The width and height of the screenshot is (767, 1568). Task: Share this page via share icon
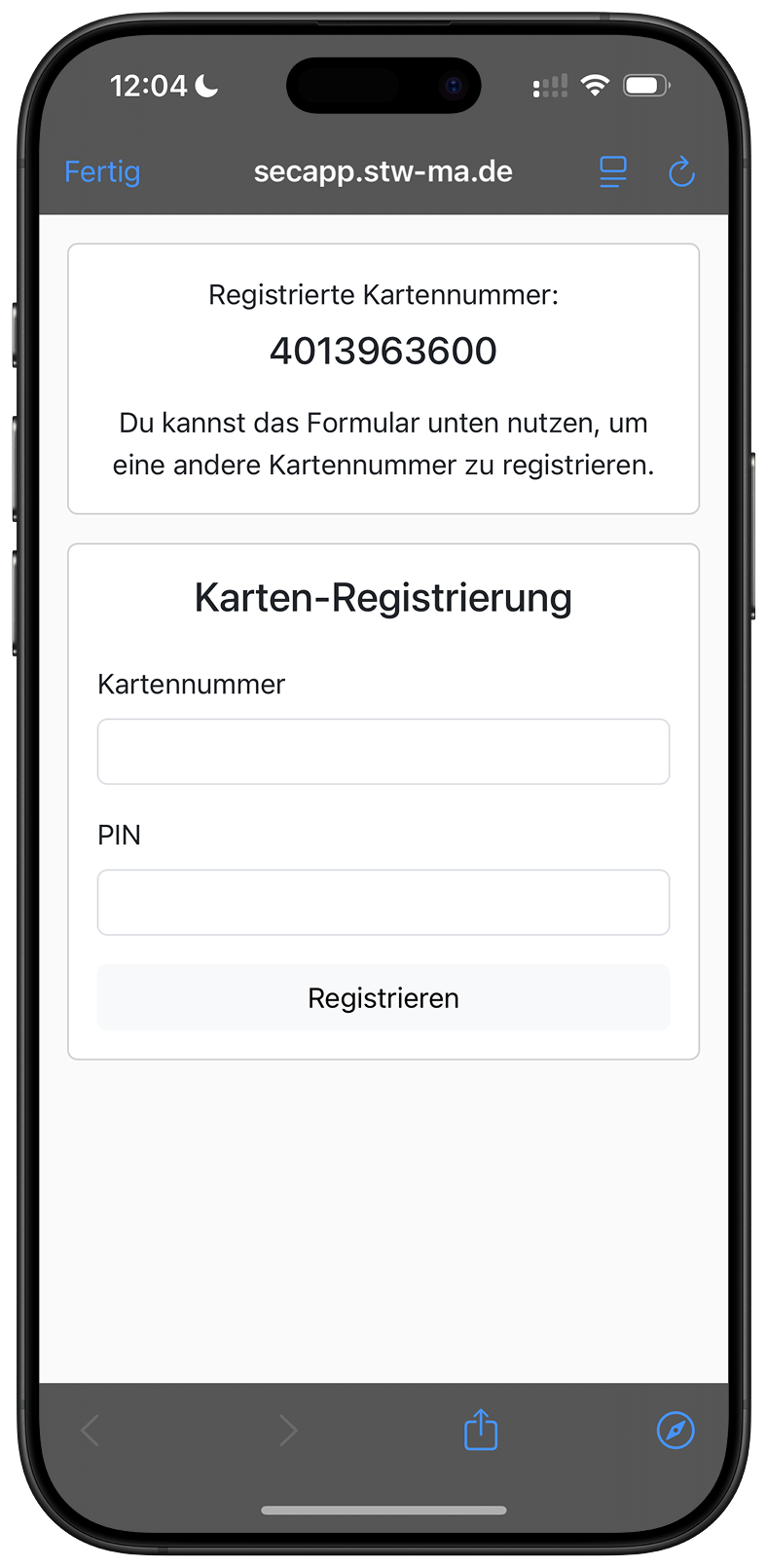[x=481, y=1430]
